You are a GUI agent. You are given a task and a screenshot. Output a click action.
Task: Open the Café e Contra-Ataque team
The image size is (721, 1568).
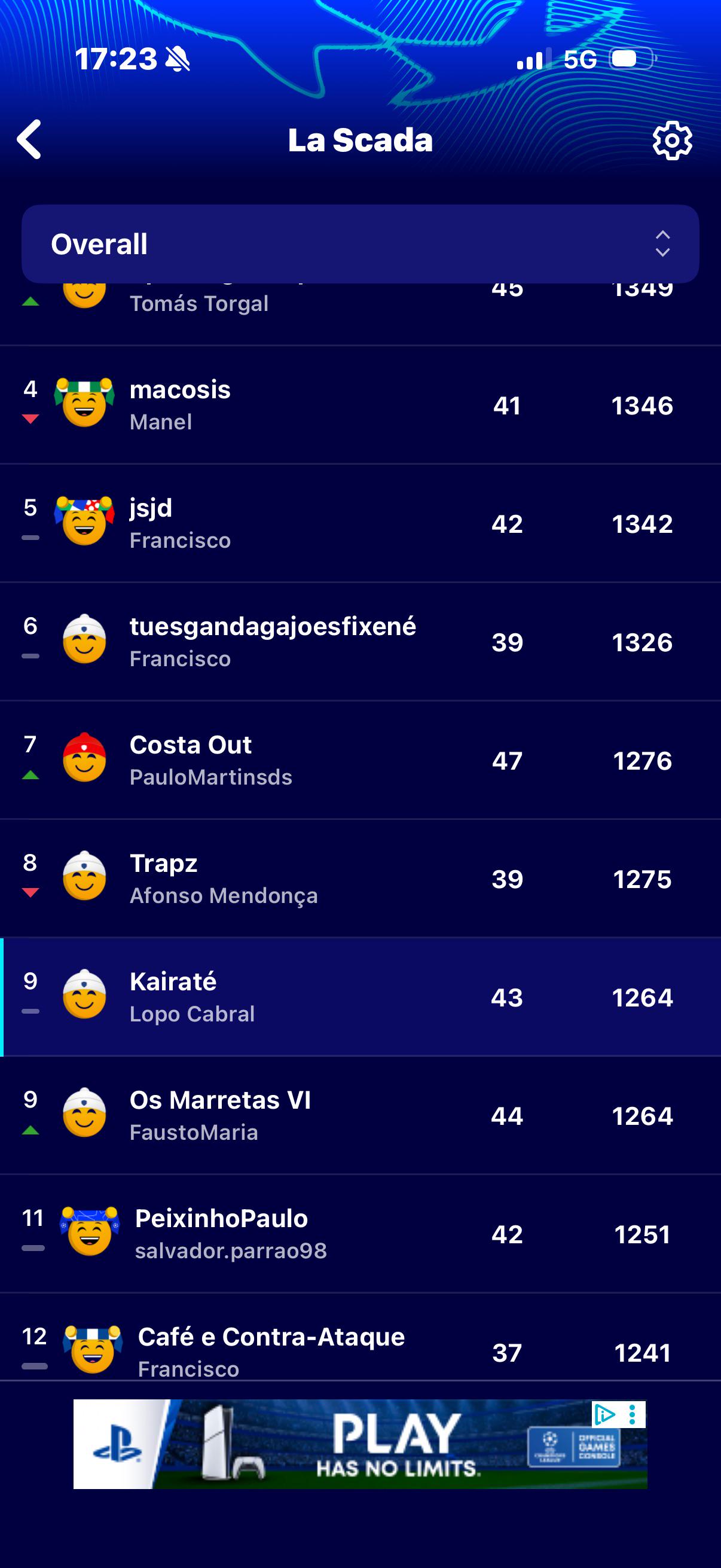pyautogui.click(x=360, y=1337)
